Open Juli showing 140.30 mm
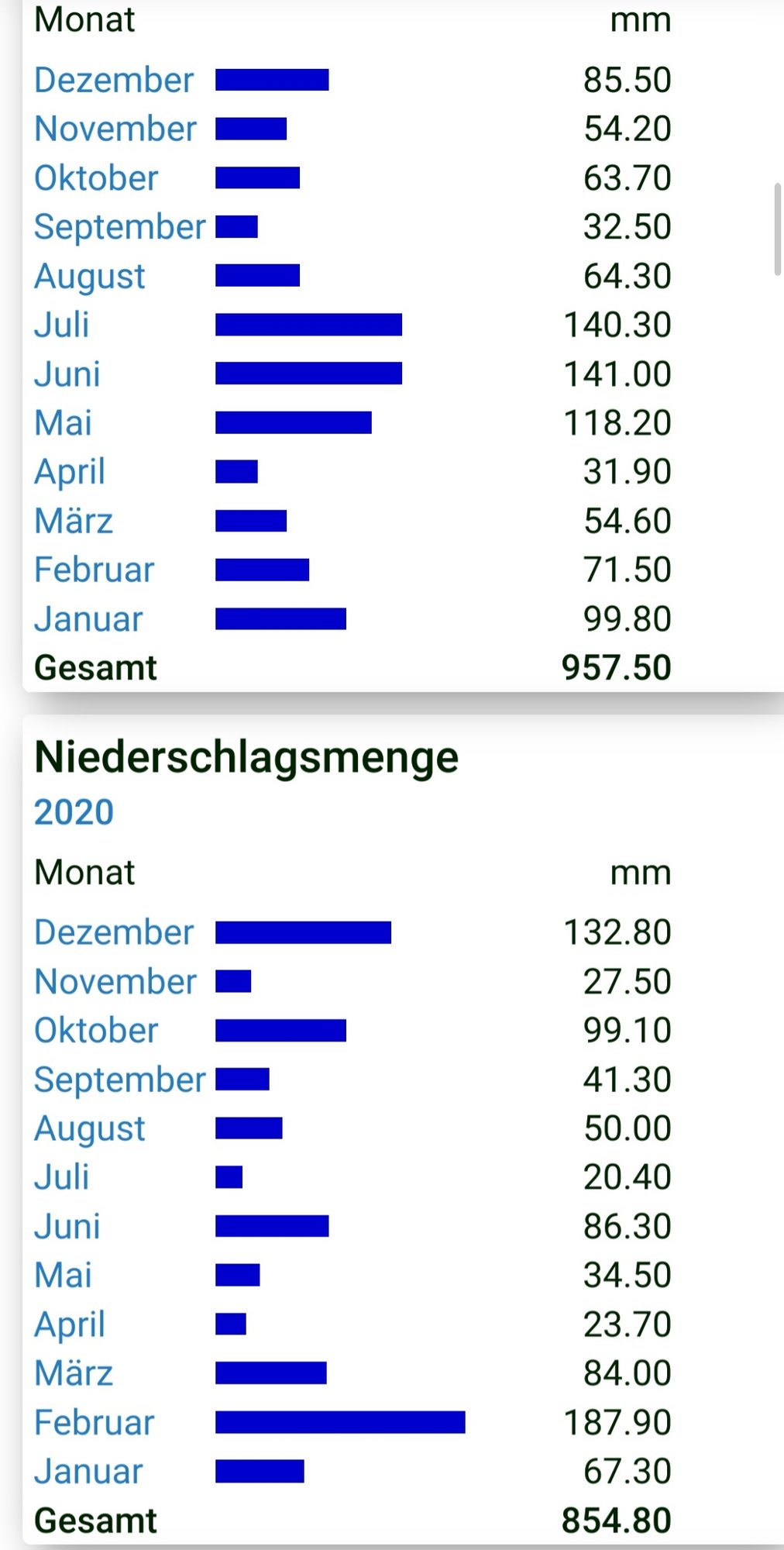 coord(62,325)
